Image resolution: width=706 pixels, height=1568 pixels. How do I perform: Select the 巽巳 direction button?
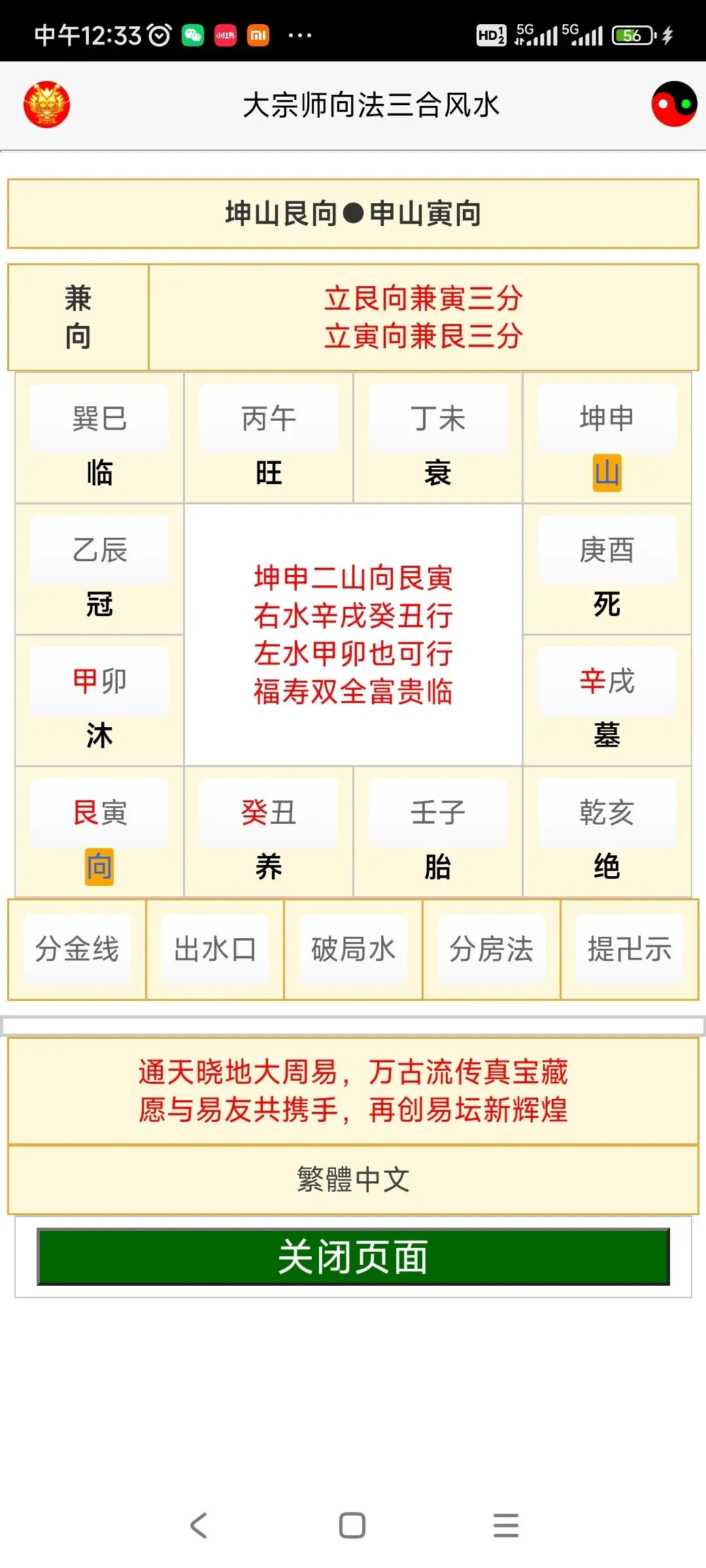99,418
